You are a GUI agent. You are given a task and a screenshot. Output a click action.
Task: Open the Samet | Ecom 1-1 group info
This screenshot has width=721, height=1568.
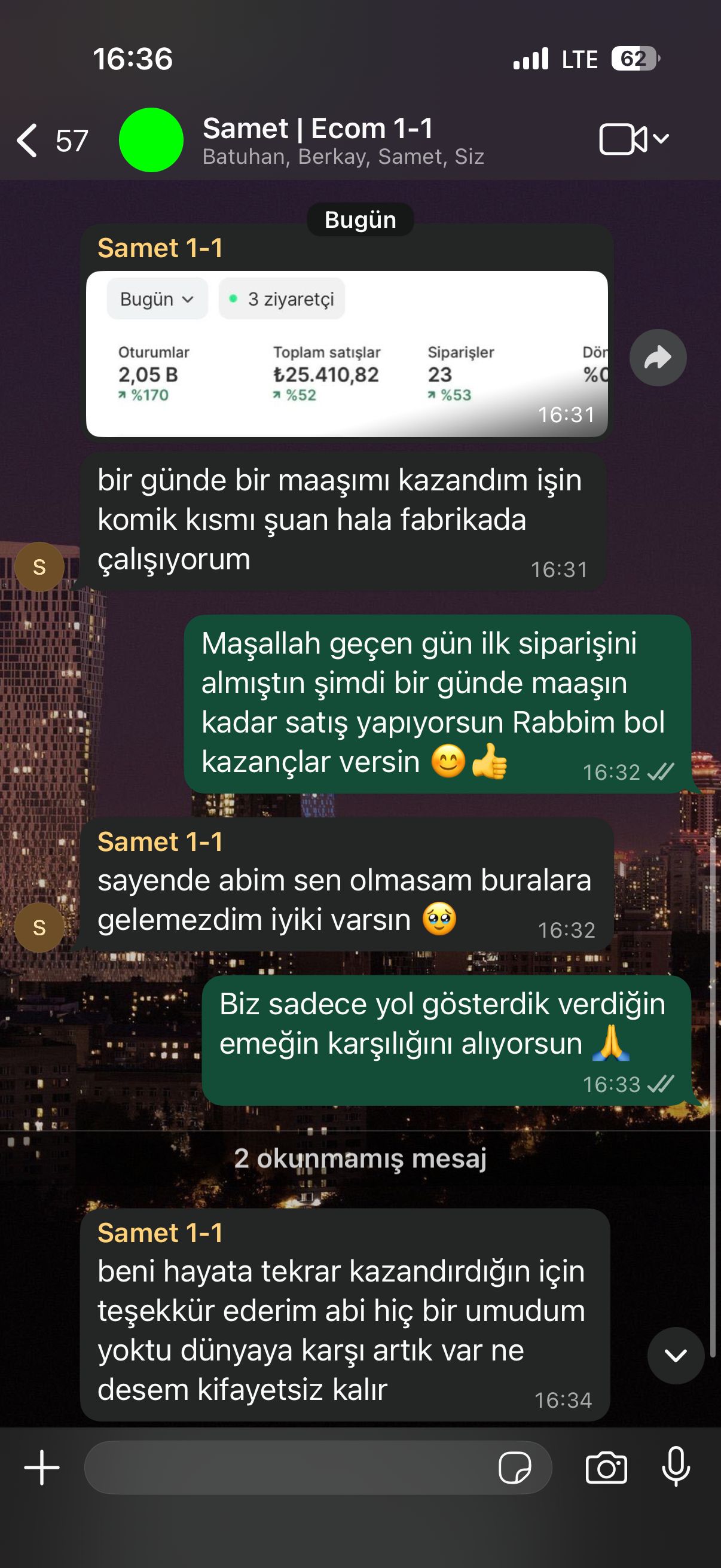(x=343, y=141)
